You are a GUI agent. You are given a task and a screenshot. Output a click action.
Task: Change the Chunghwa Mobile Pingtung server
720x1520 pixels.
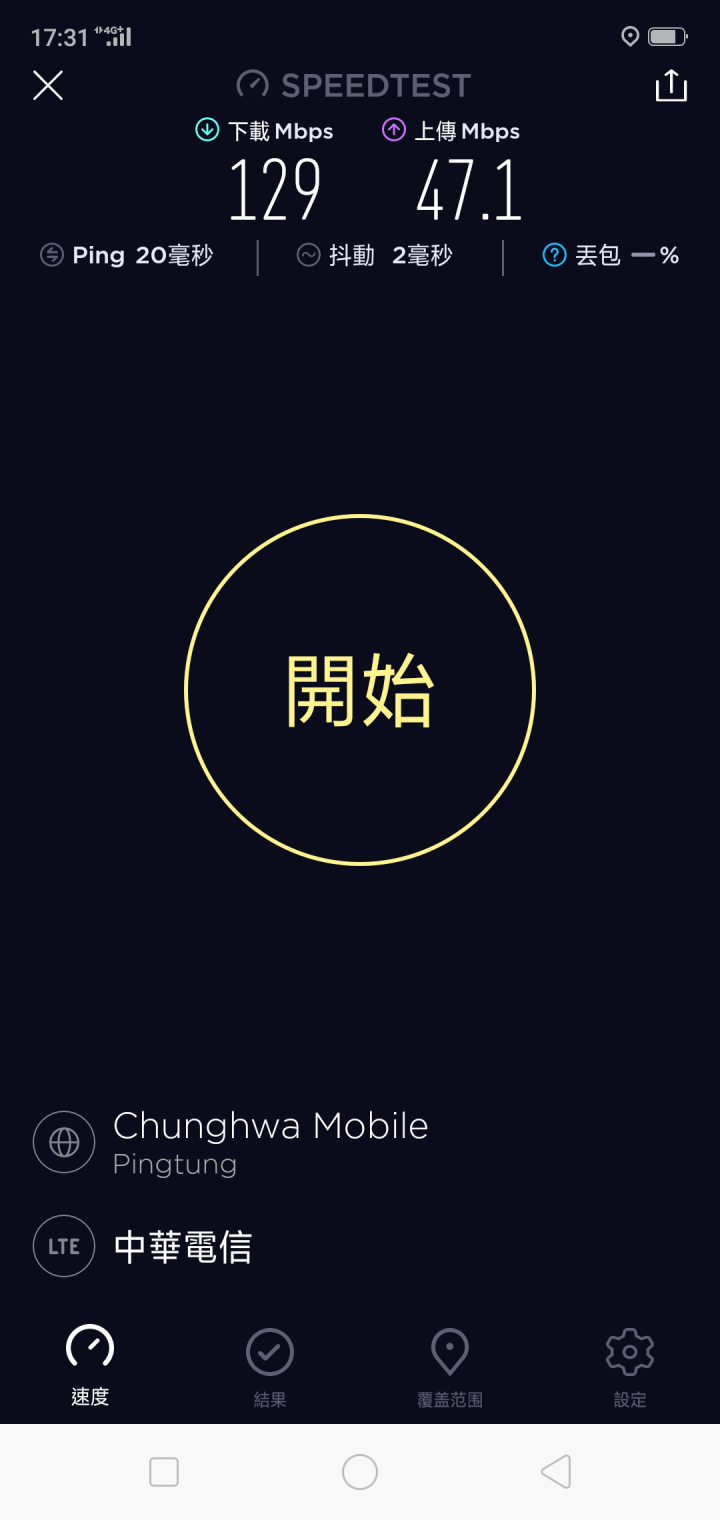(232, 1142)
